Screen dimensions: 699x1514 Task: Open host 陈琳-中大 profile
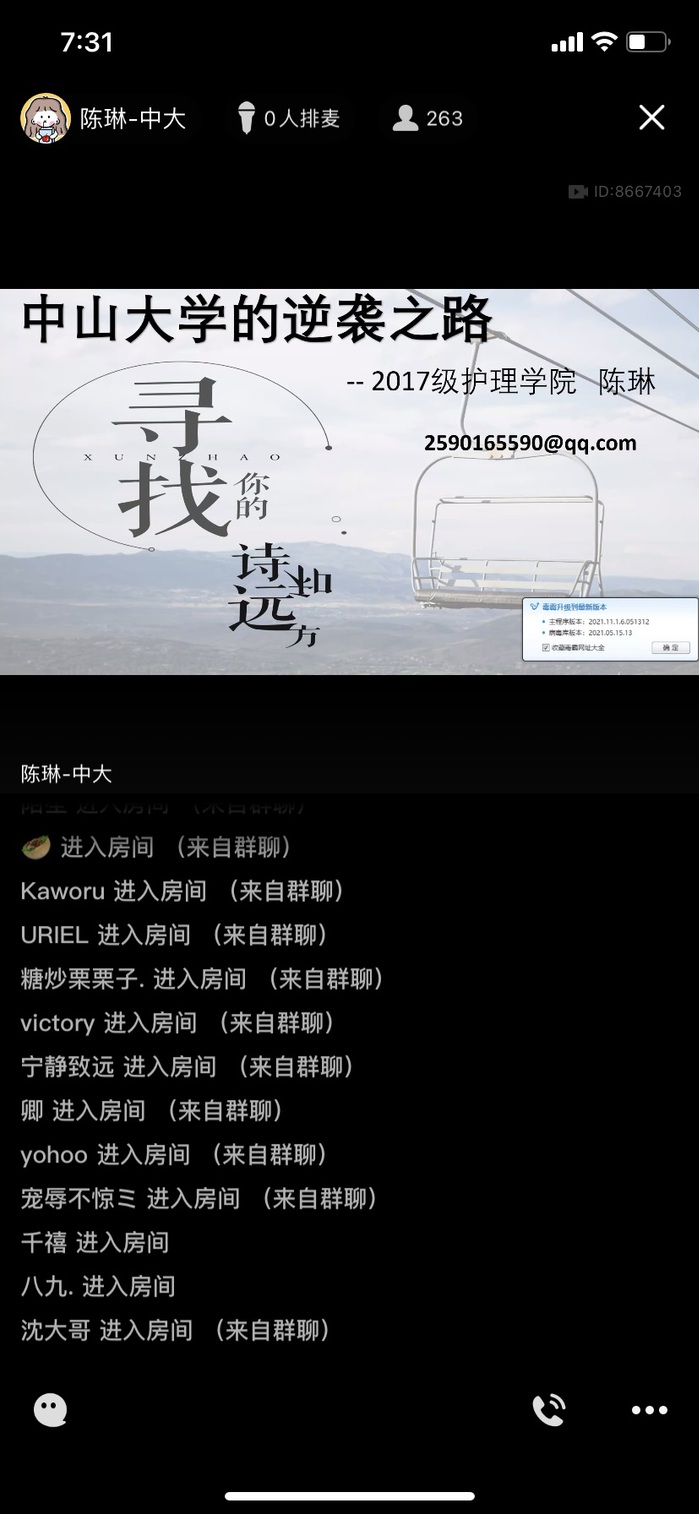click(104, 119)
